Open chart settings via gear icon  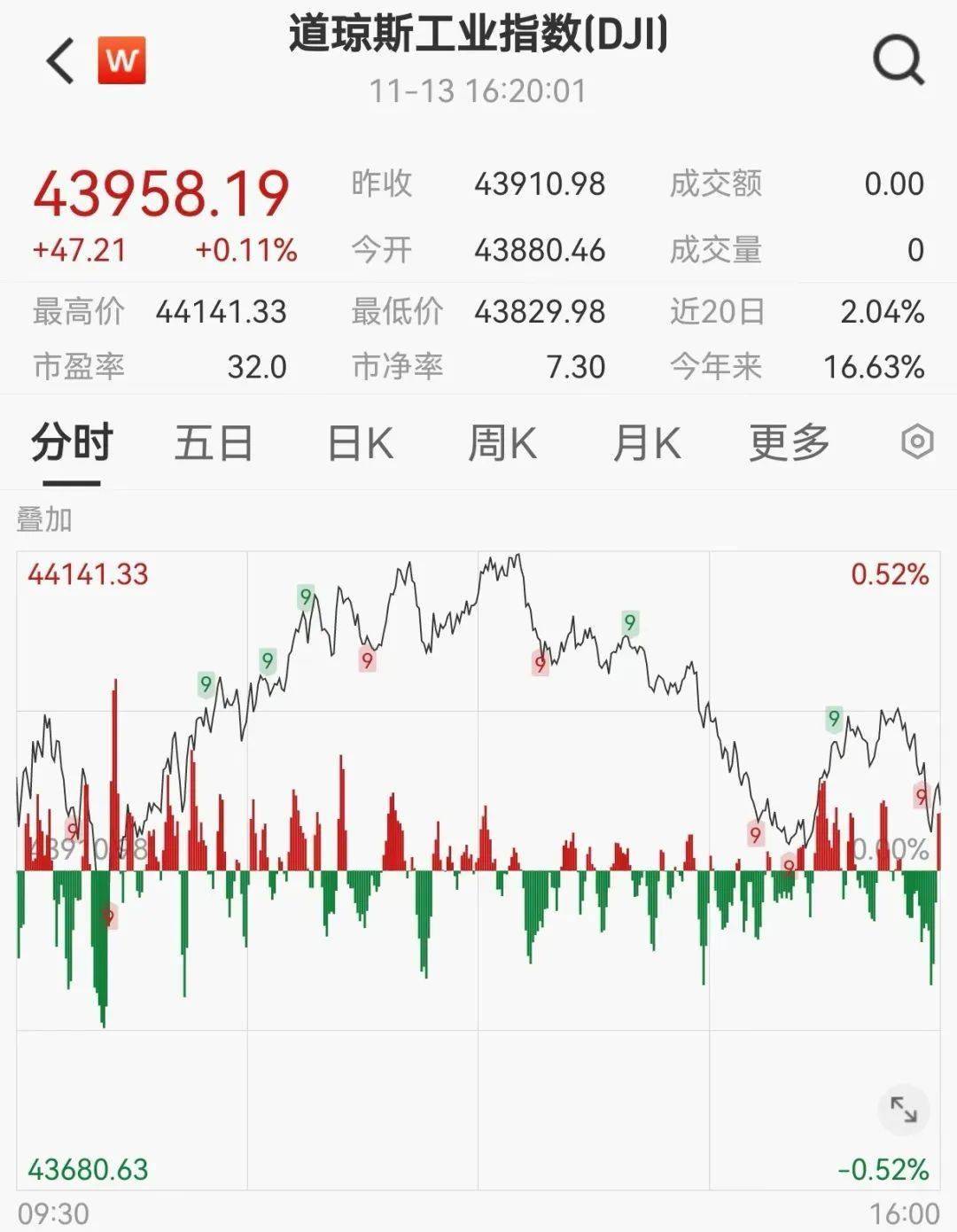918,441
